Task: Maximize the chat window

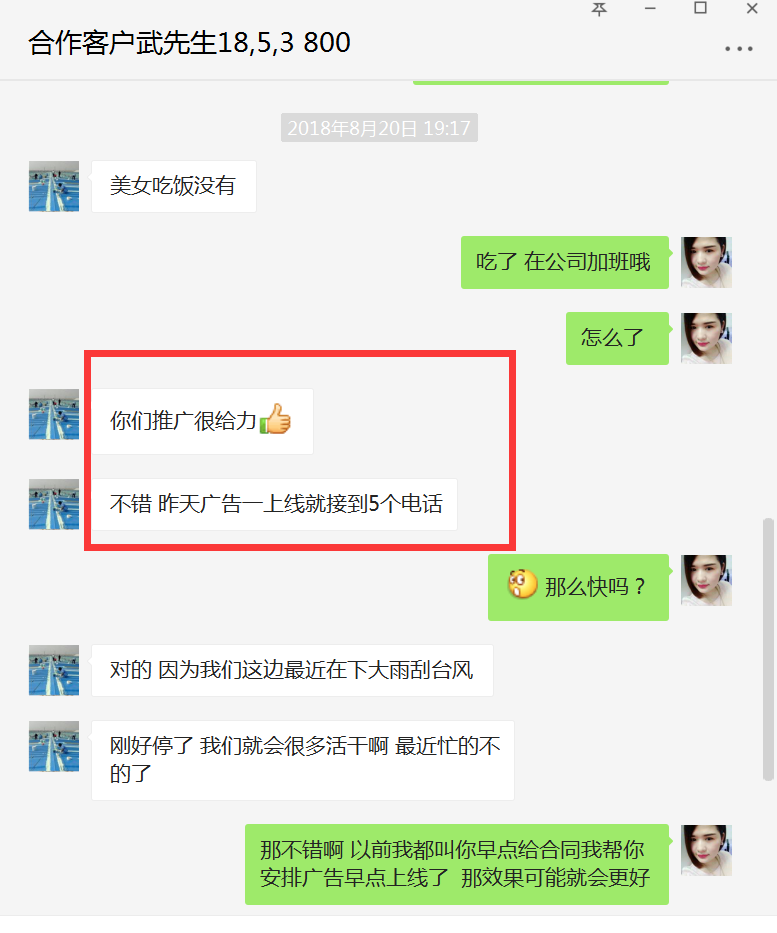Action: [701, 9]
